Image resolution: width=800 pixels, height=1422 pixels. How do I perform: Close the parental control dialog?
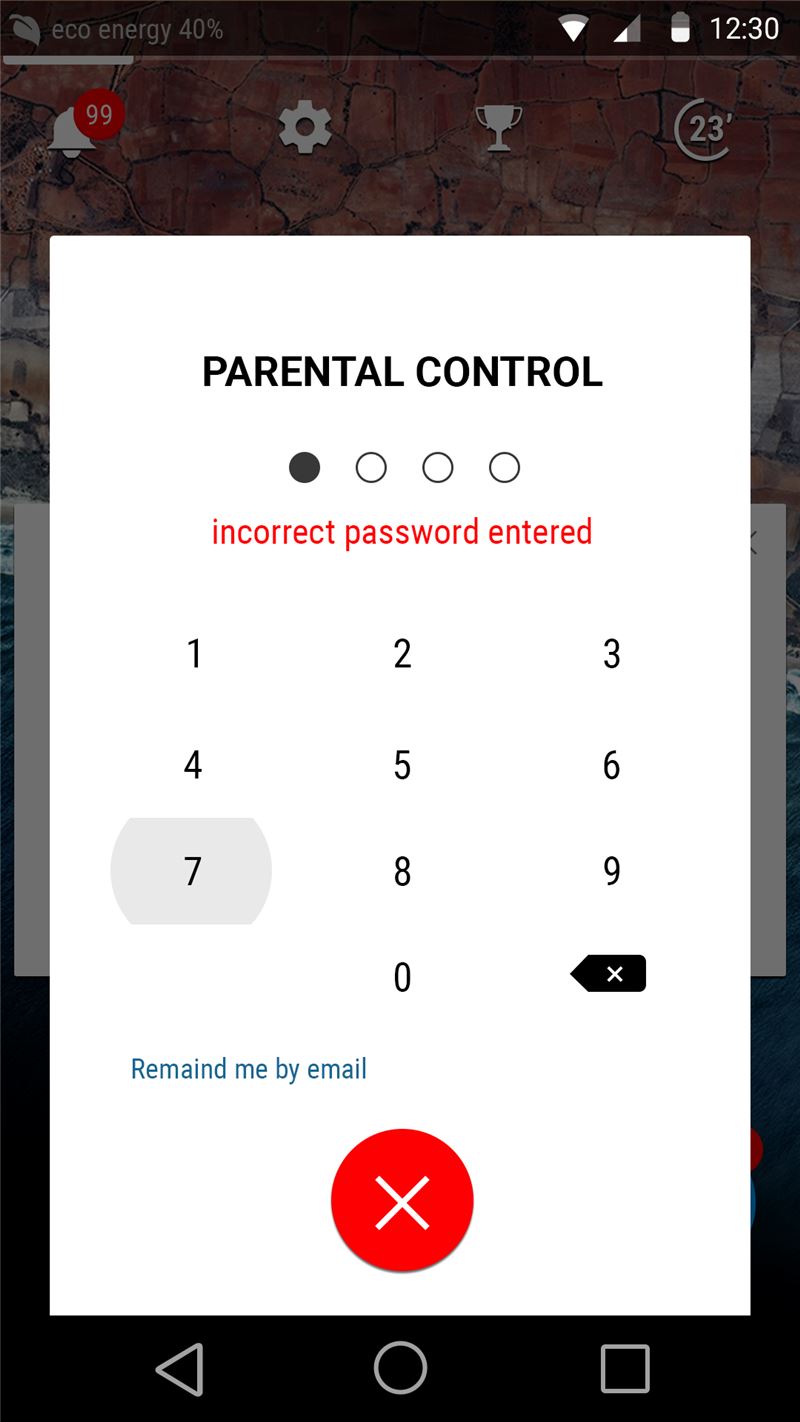coord(402,1201)
